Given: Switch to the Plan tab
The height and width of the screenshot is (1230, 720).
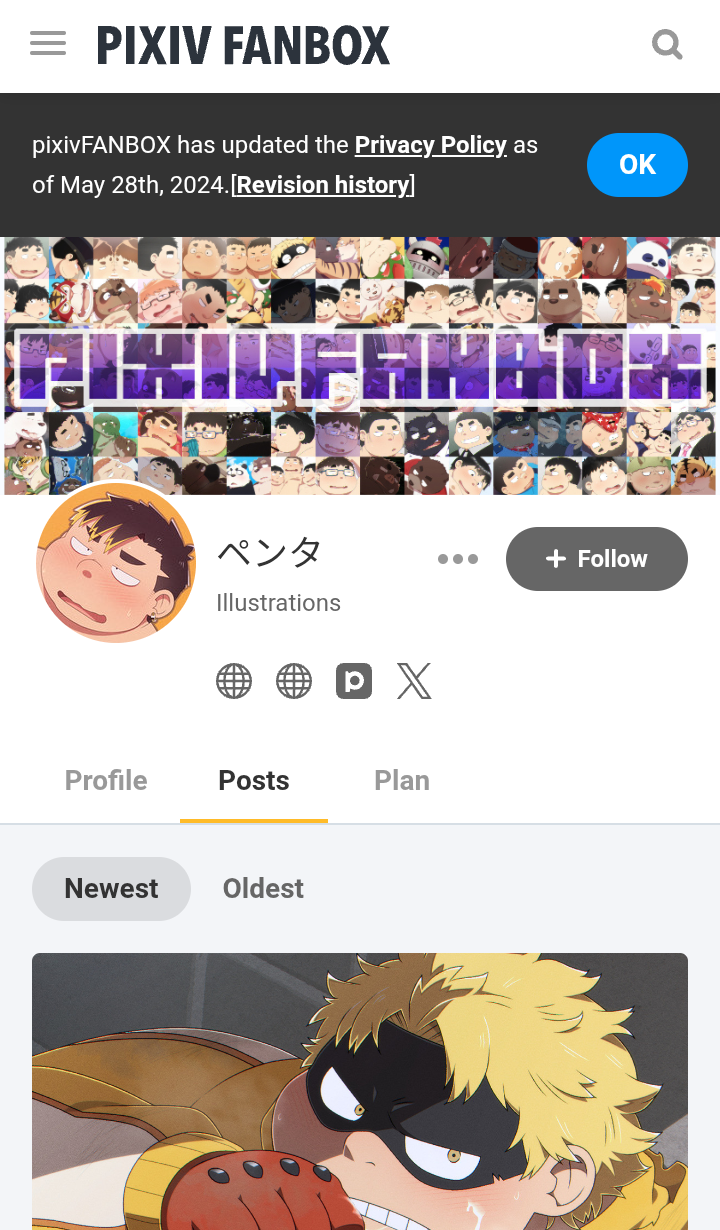Looking at the screenshot, I should pos(402,781).
